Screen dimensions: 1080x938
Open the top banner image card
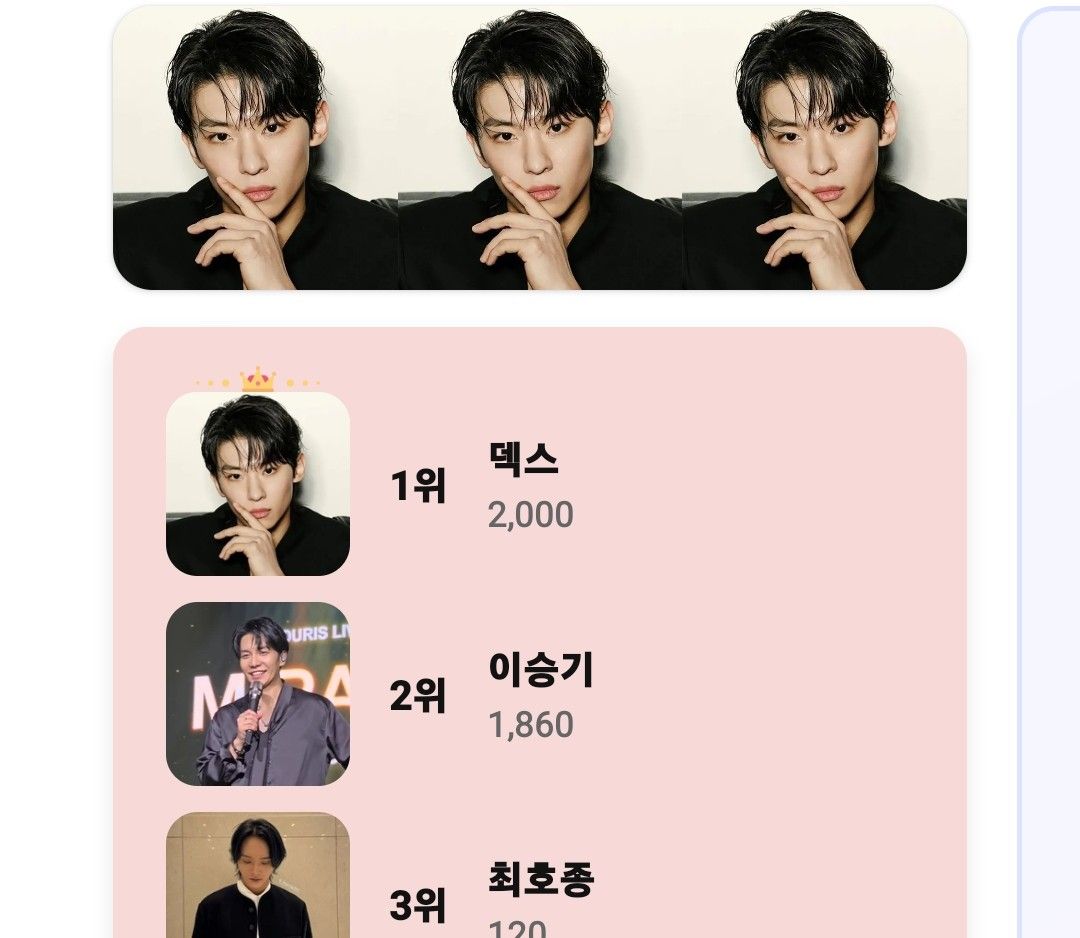540,148
